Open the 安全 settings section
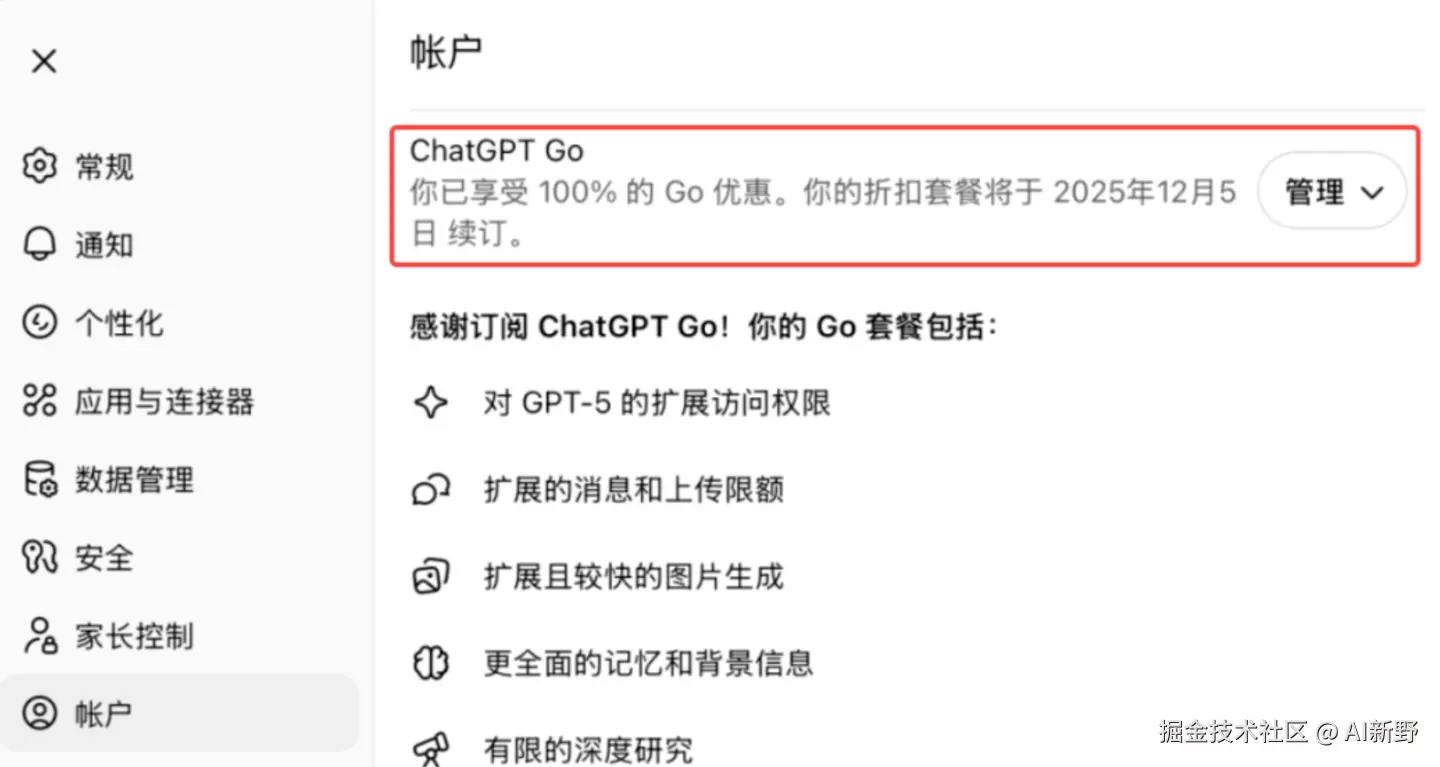This screenshot has width=1440, height=767. [78, 558]
